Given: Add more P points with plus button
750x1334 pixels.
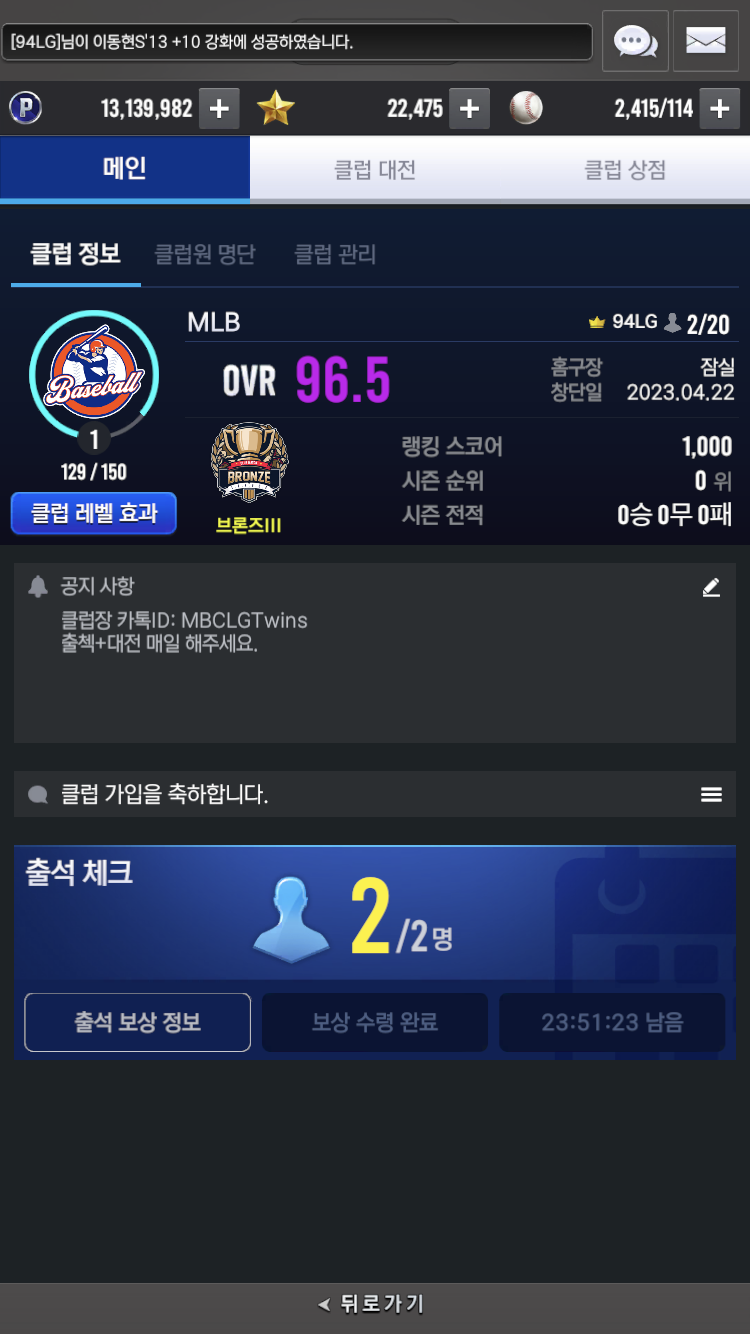Looking at the screenshot, I should tap(219, 108).
